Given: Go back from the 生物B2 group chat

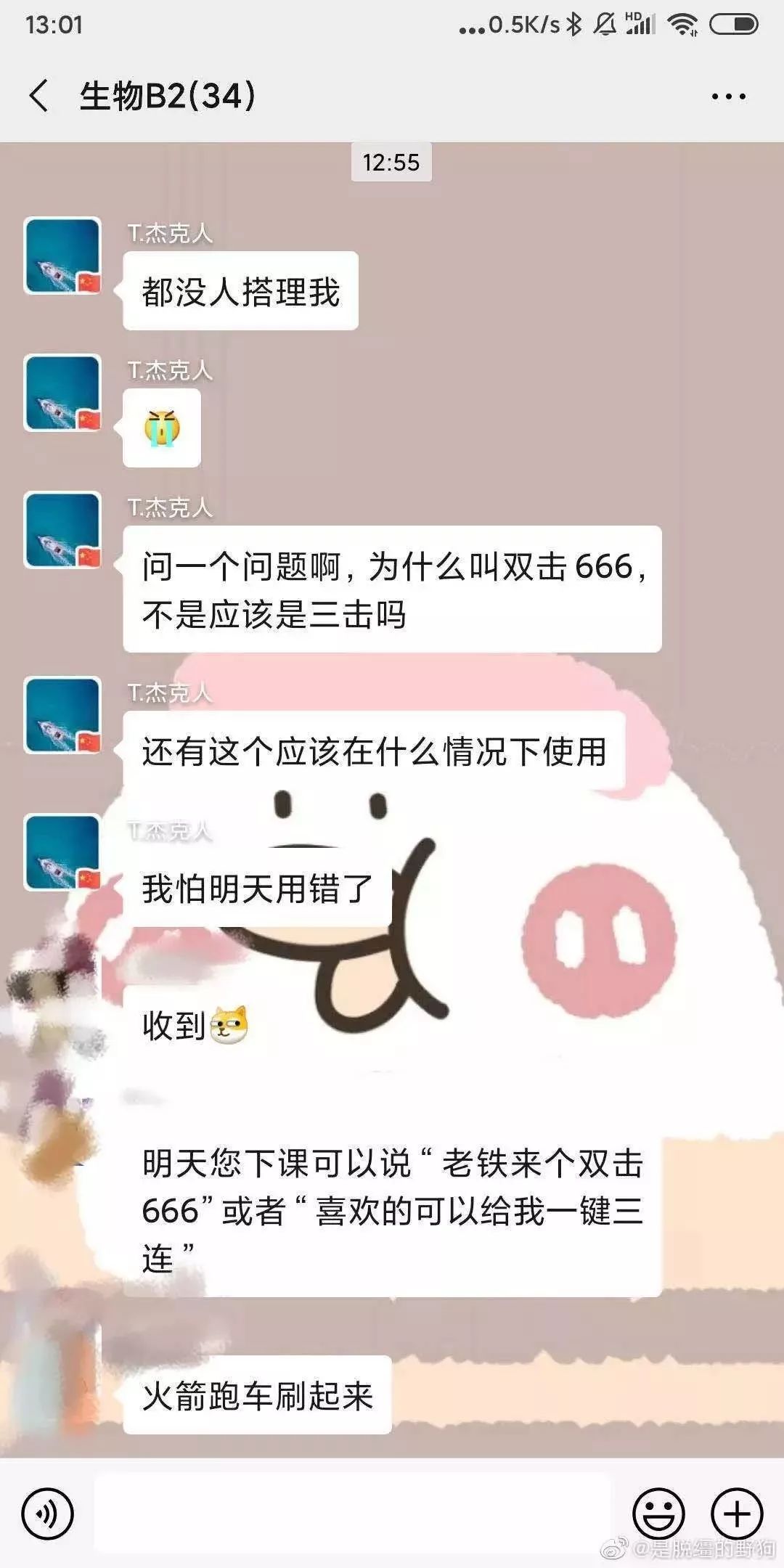Looking at the screenshot, I should tap(39, 96).
